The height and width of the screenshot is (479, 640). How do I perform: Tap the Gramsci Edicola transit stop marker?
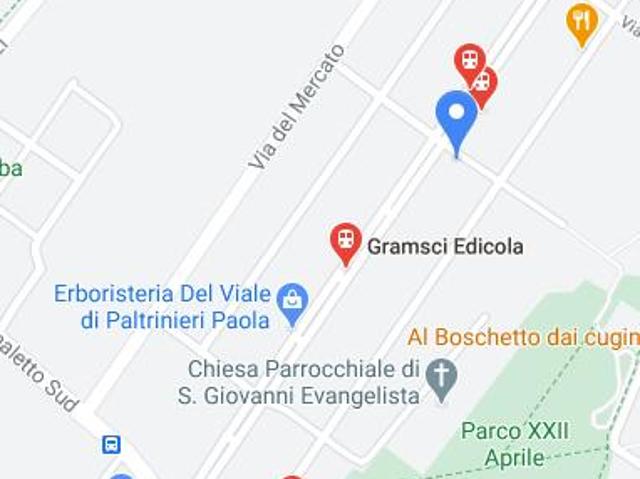point(345,241)
